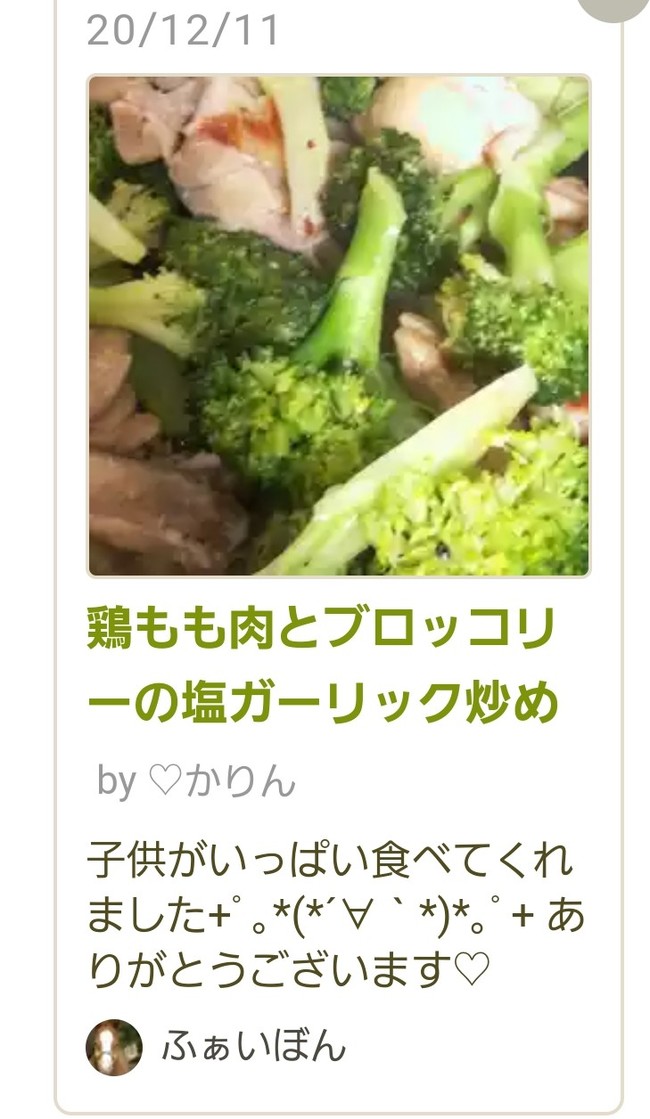The width and height of the screenshot is (650, 1119).
Task: Open the broccoli chicken recipe photo
Action: [338, 326]
